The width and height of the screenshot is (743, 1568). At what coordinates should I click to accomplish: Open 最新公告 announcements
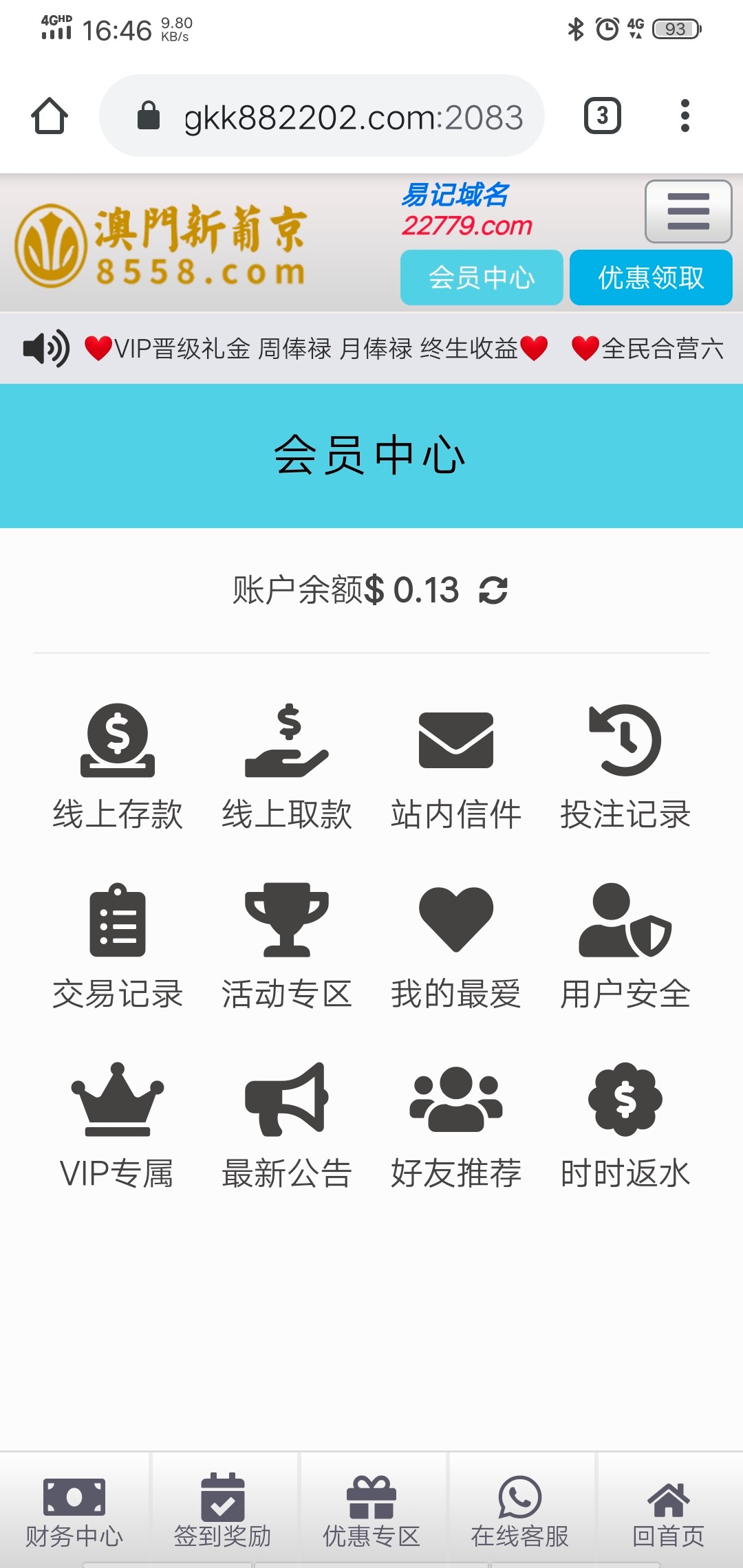(287, 1124)
